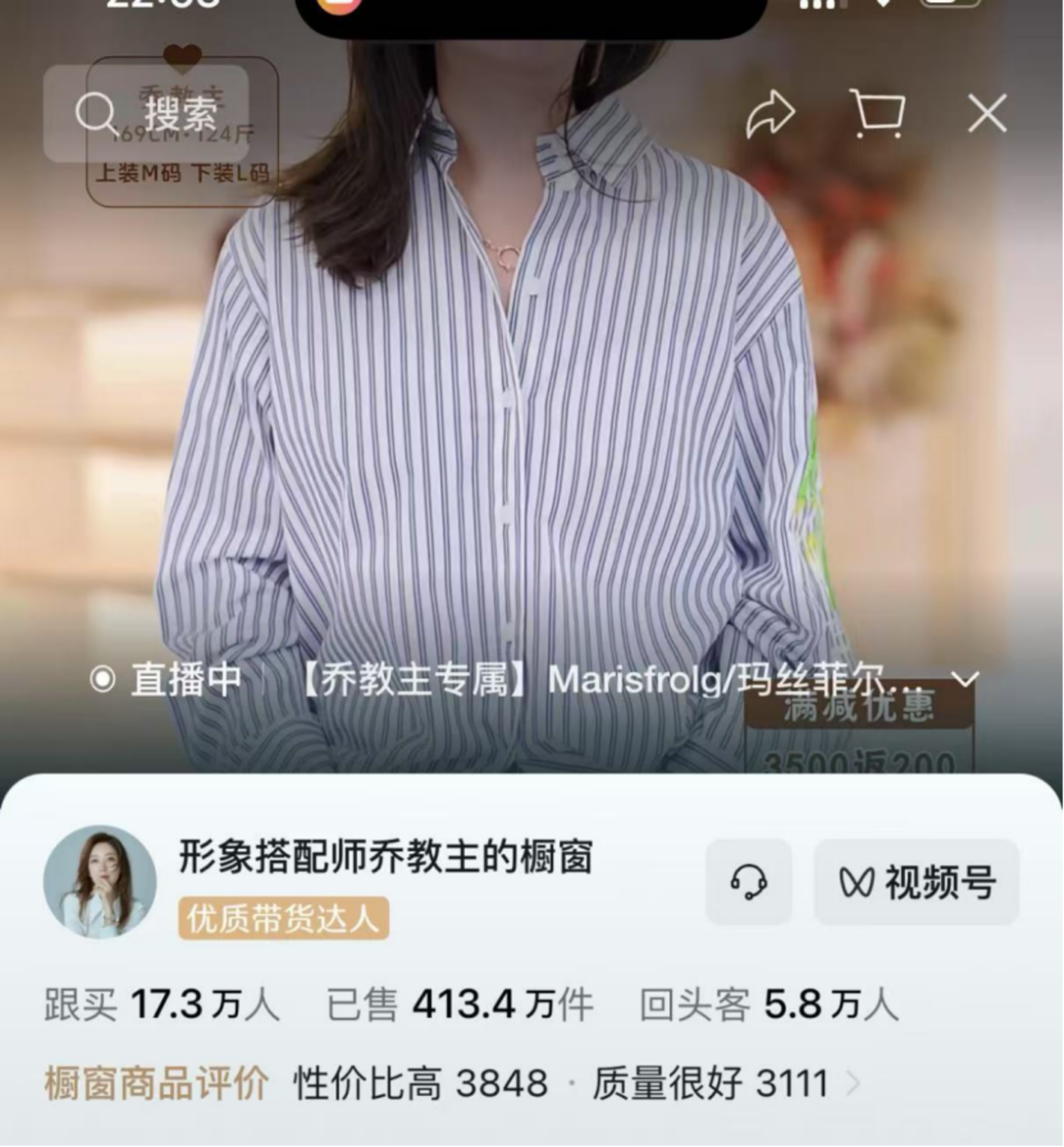The image size is (1064, 1147).
Task: Enter the 直播中 live stream
Action: pyautogui.click(x=167, y=679)
